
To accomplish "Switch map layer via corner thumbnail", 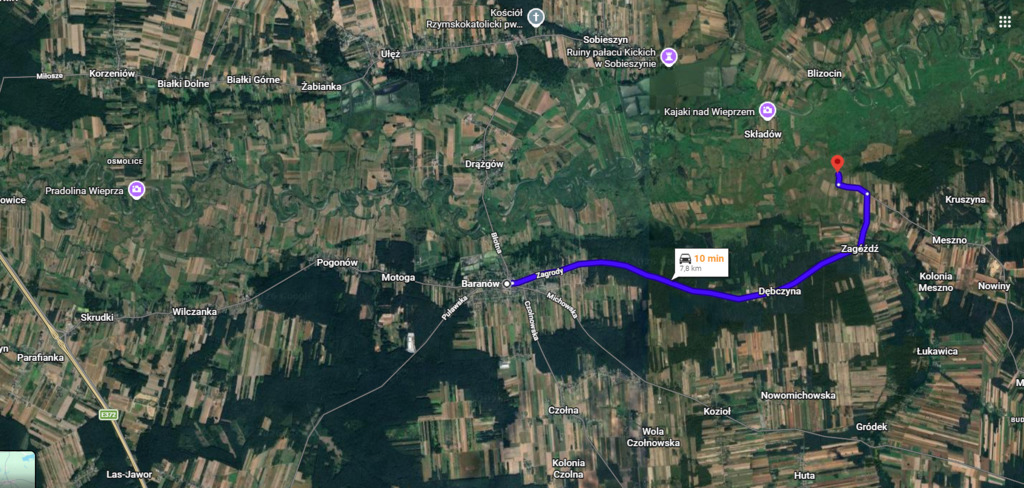I will point(17,470).
